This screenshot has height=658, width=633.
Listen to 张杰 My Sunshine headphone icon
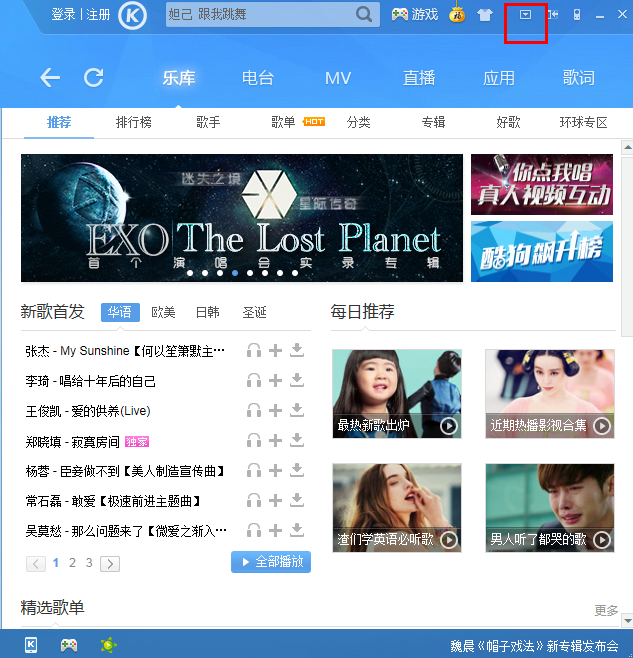254,351
